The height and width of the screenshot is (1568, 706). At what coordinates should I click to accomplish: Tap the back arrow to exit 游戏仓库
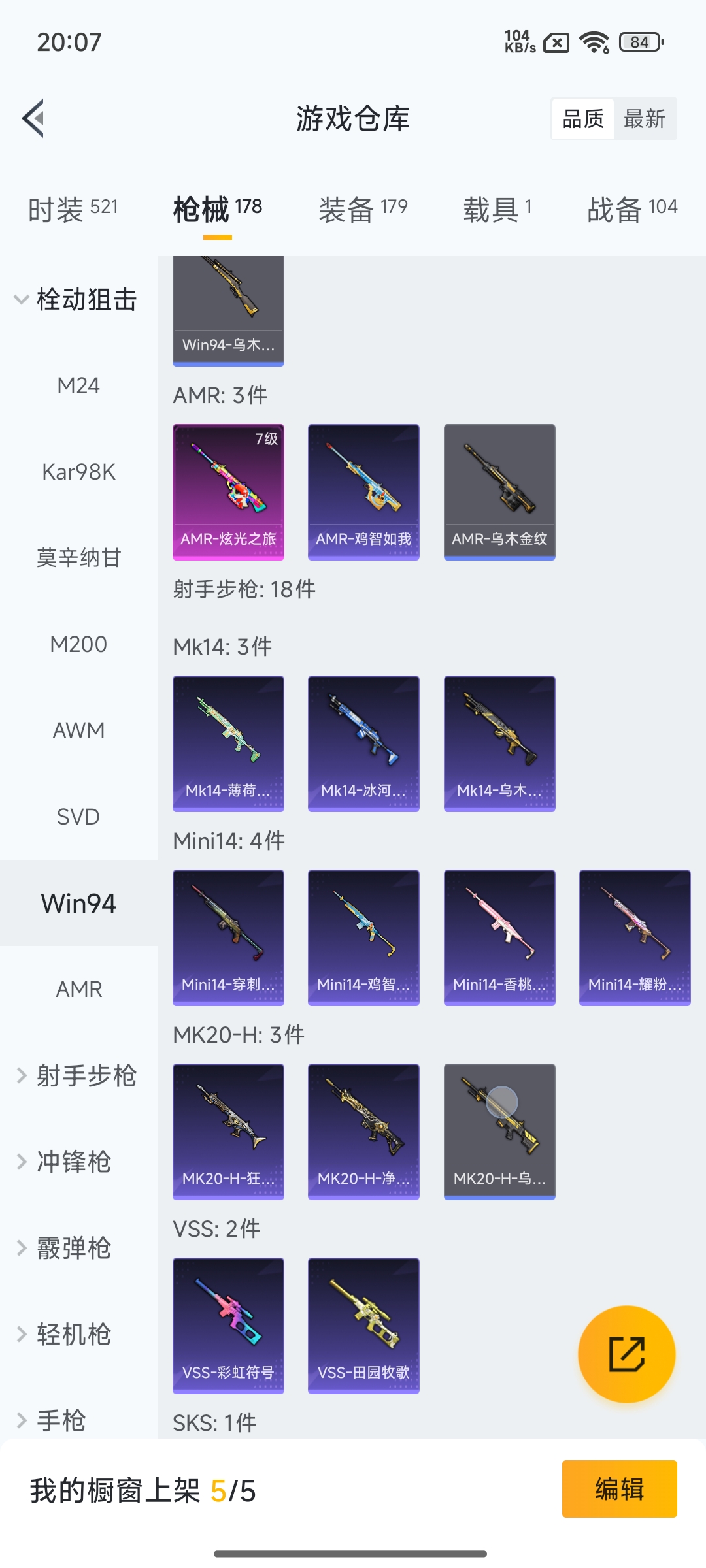point(34,118)
